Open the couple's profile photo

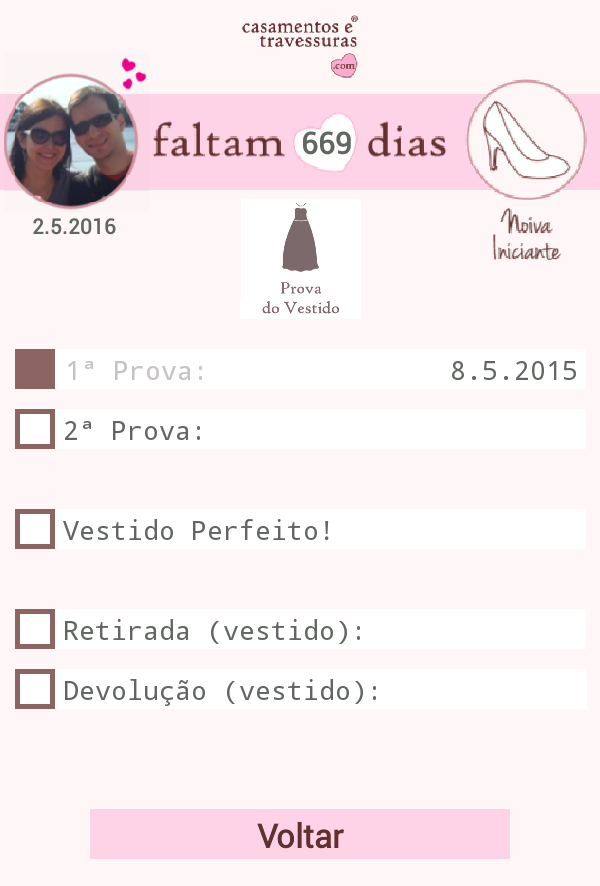tap(70, 141)
